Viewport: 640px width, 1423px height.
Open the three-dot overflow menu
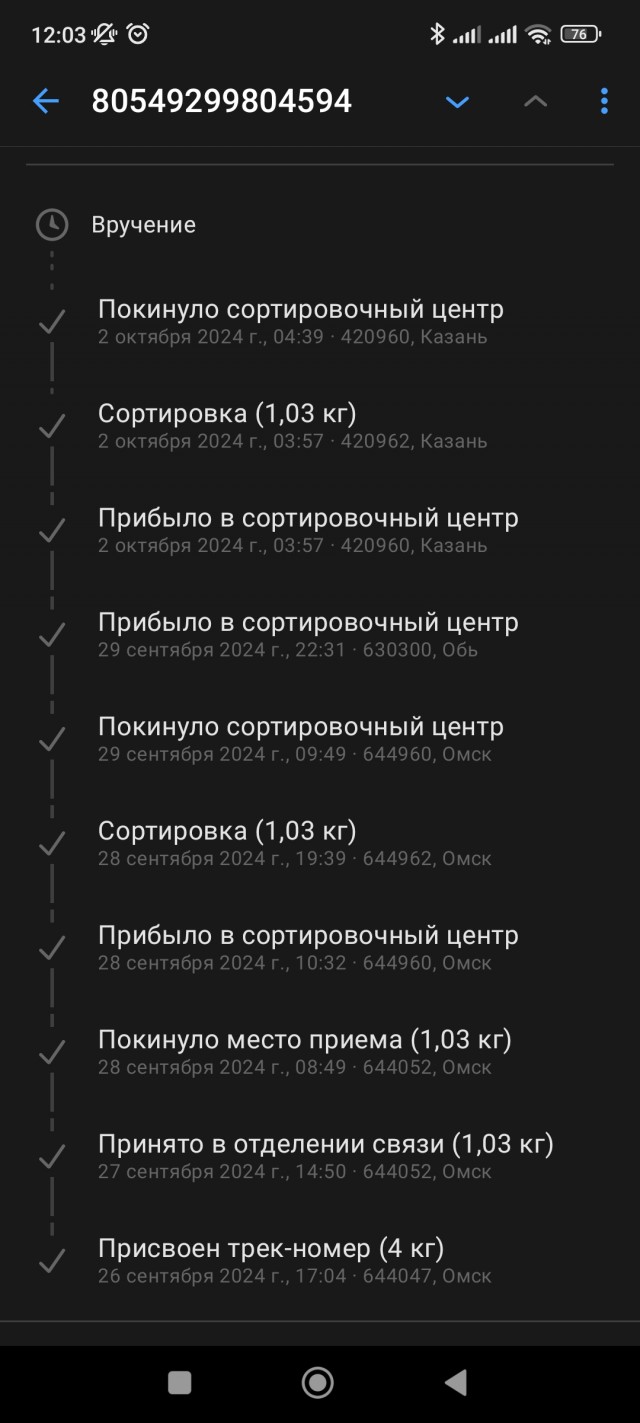click(604, 101)
